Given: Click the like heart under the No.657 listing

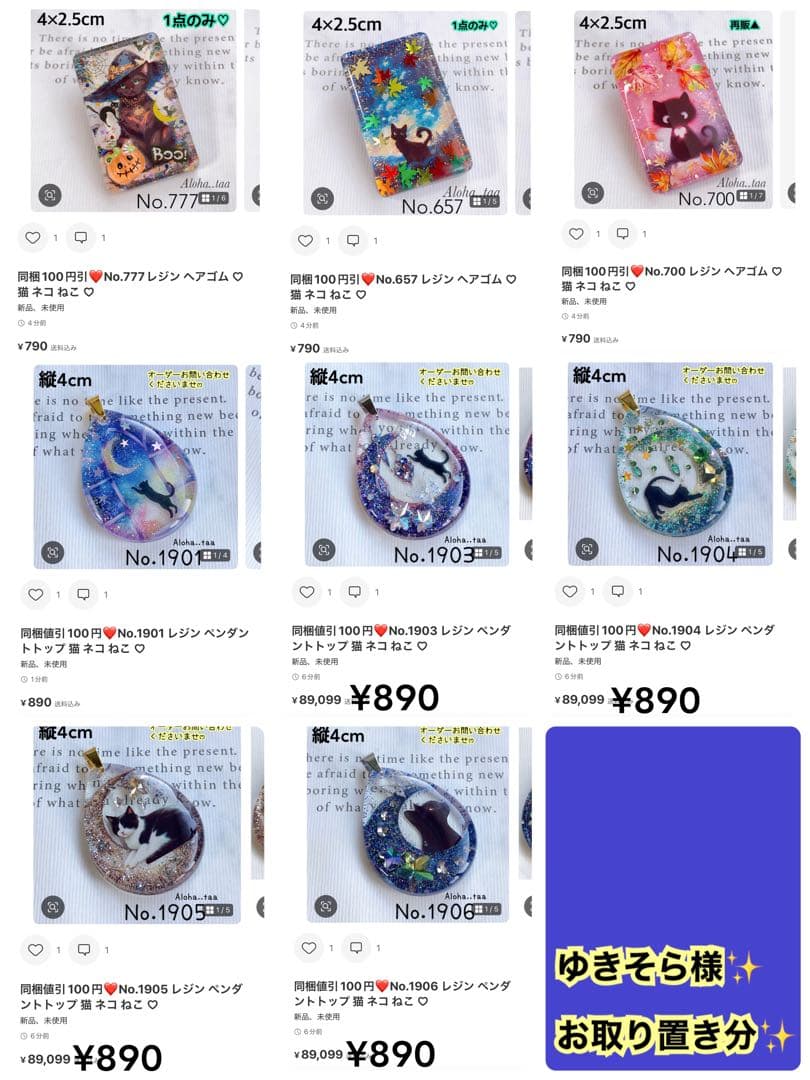Looking at the screenshot, I should pyautogui.click(x=306, y=238).
